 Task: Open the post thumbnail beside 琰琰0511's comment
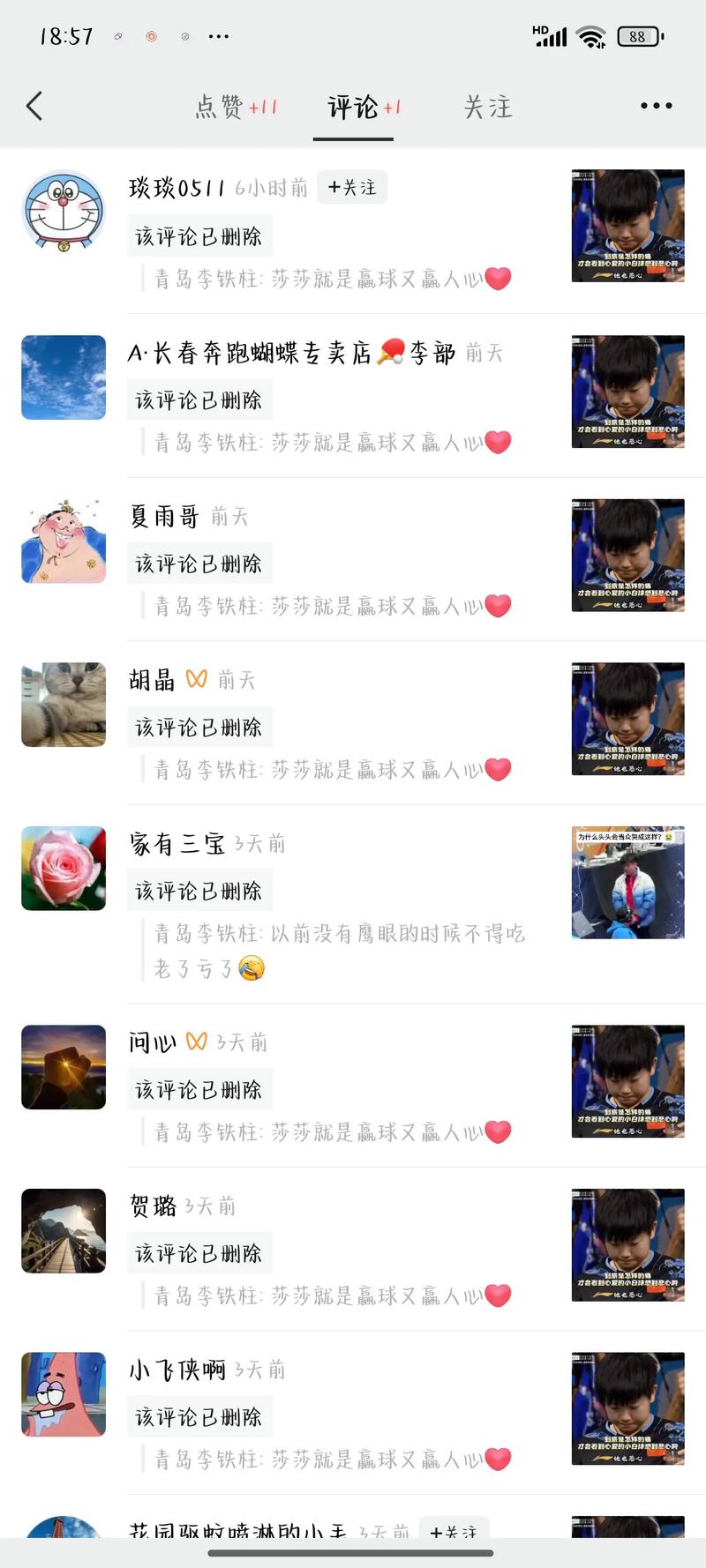(x=627, y=226)
